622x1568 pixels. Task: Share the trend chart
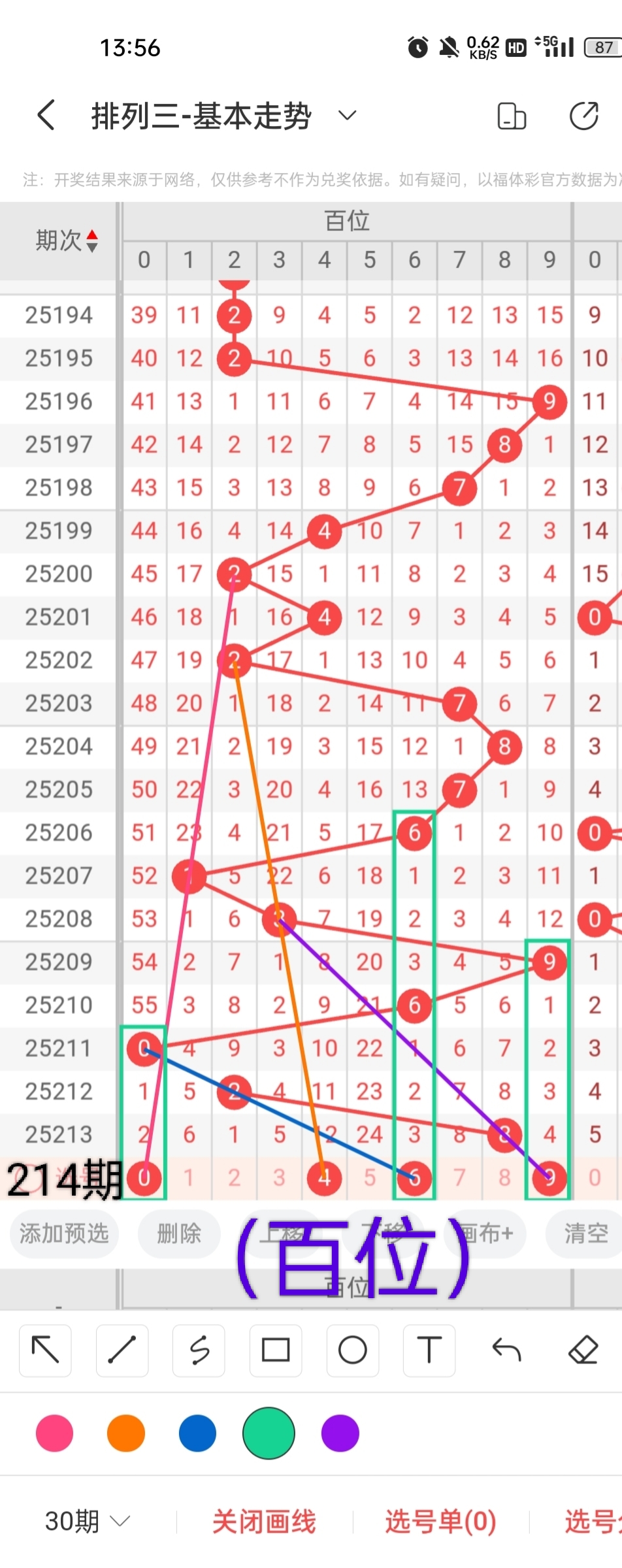point(583,116)
